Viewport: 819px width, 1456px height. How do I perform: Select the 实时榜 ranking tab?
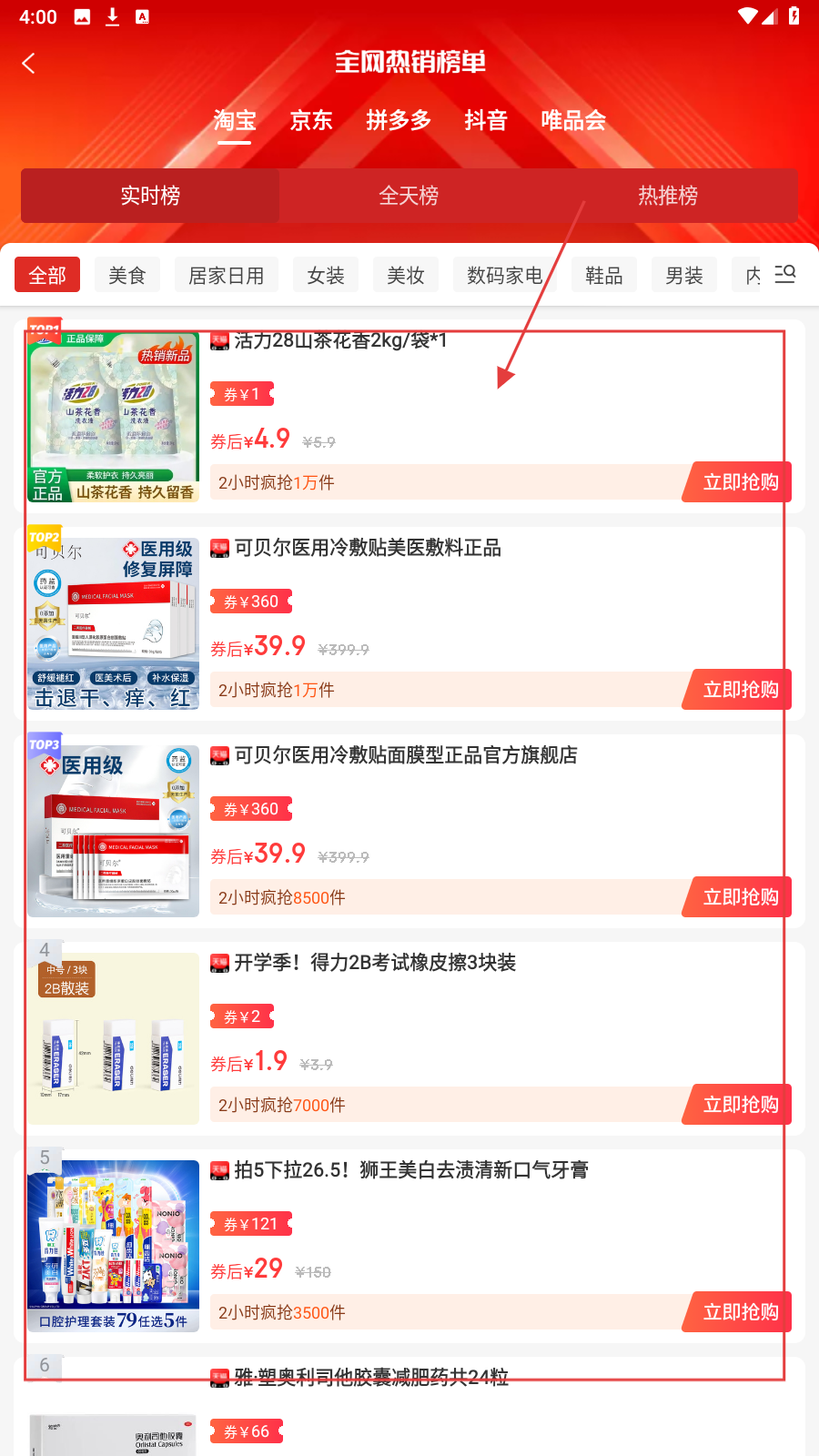pyautogui.click(x=150, y=196)
